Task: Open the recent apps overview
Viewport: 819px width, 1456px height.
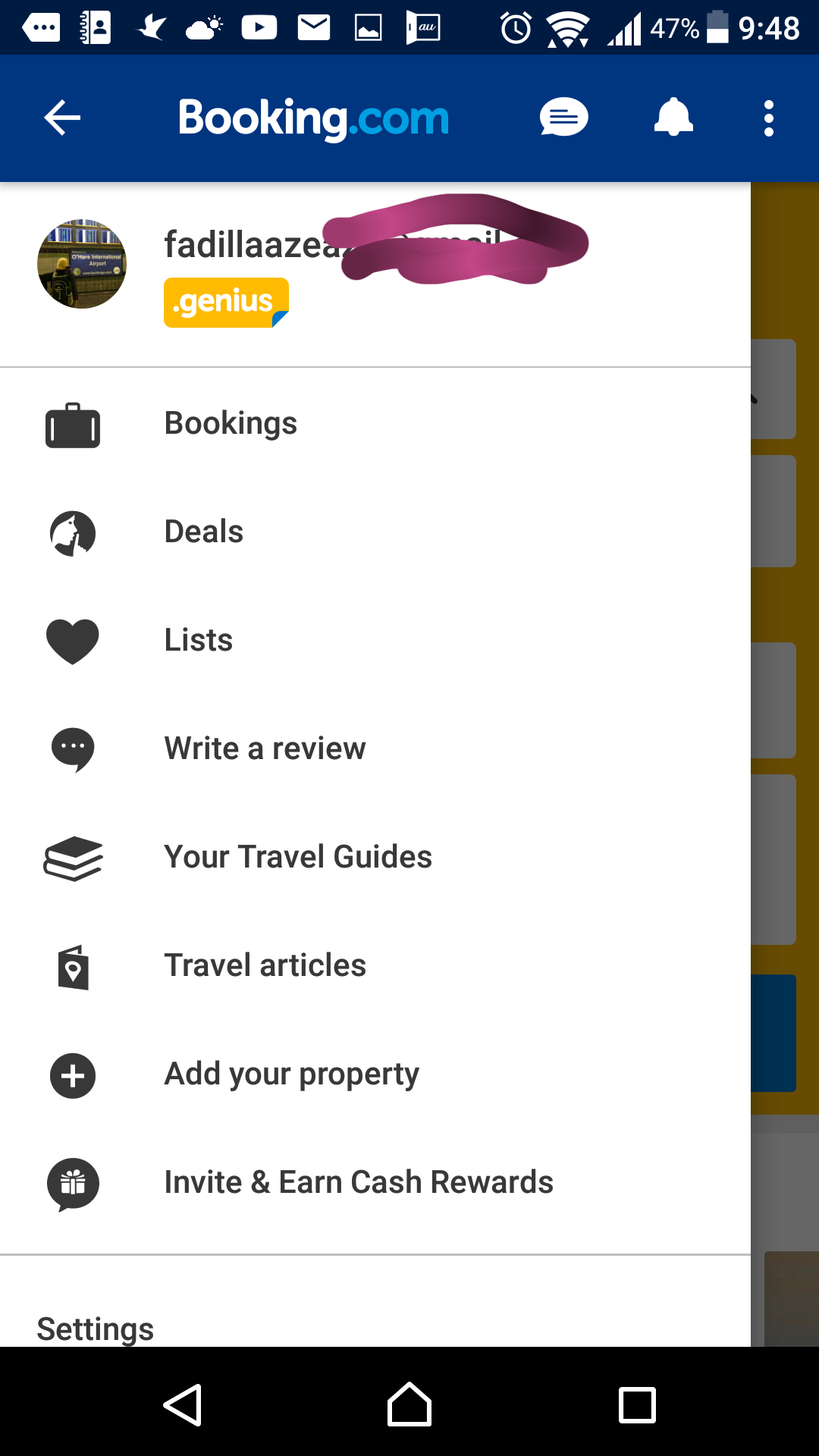Action: [x=637, y=1405]
